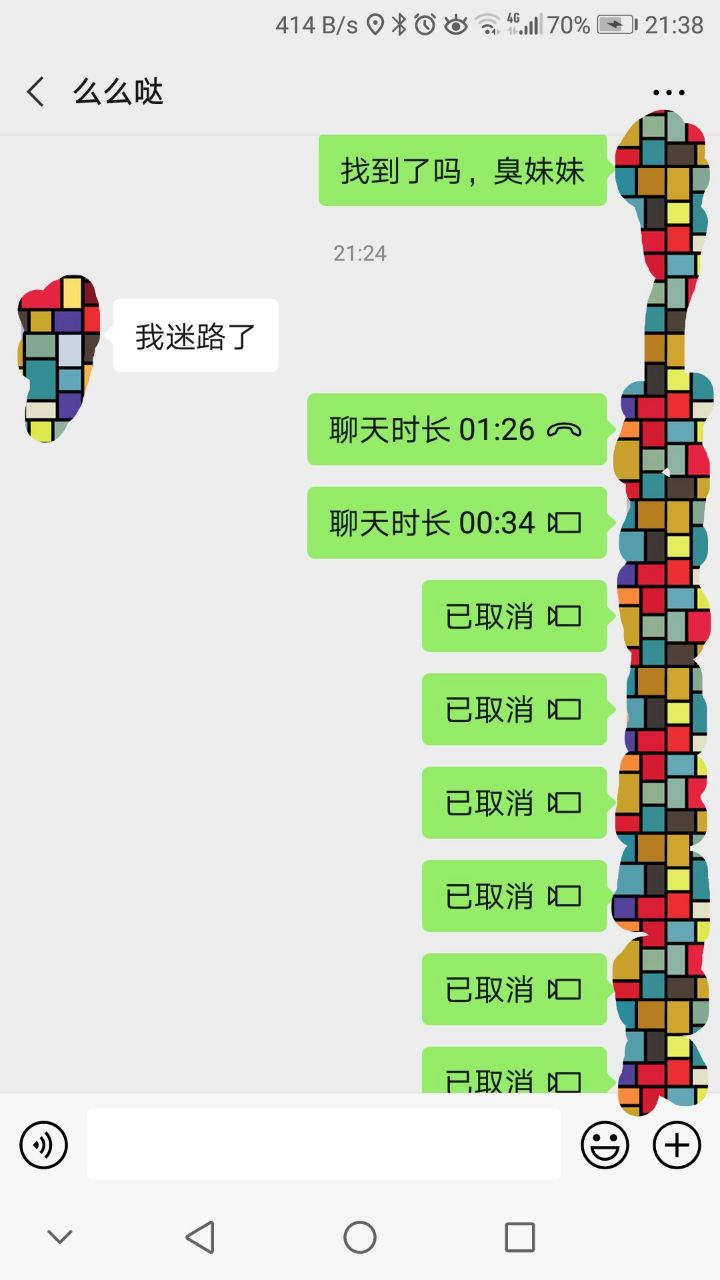Viewport: 720px width, 1280px height.
Task: Redial voice call from 聊天时长 01:26 bubble
Action: click(456, 429)
